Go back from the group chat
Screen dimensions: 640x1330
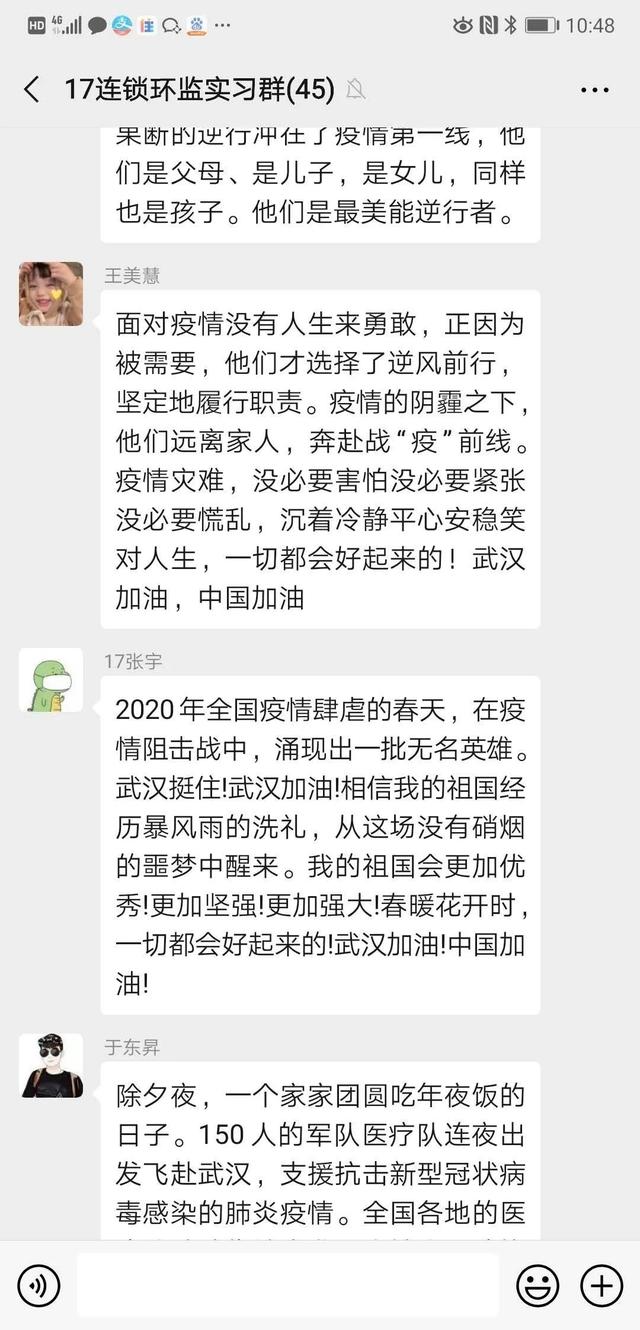[32, 90]
